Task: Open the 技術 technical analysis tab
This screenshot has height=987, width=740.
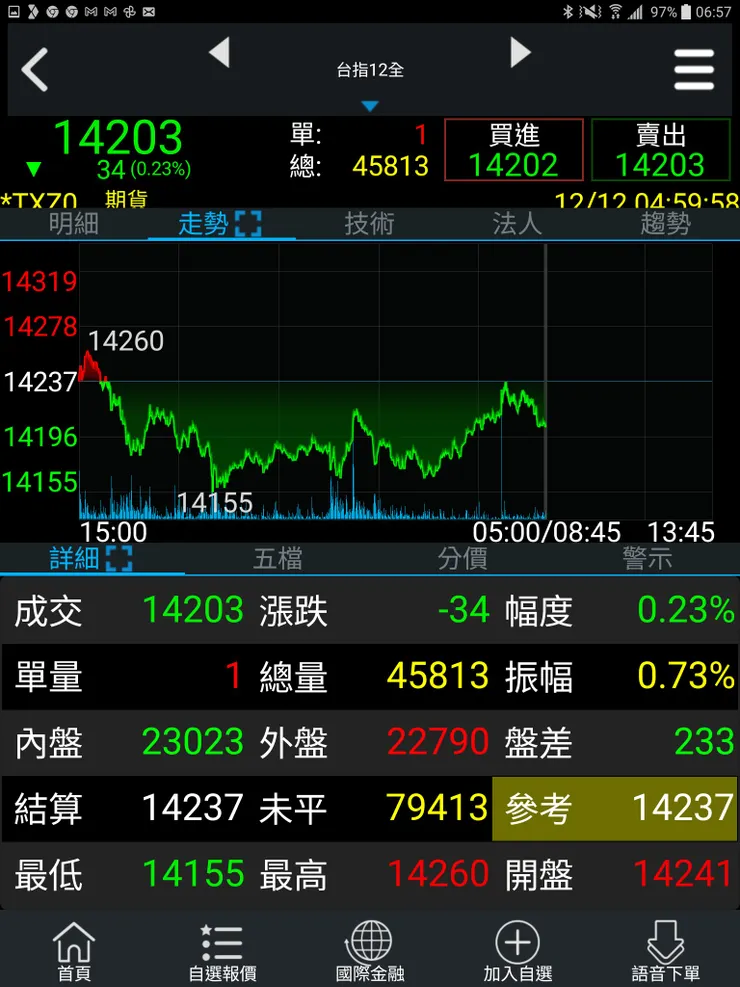Action: pyautogui.click(x=369, y=224)
